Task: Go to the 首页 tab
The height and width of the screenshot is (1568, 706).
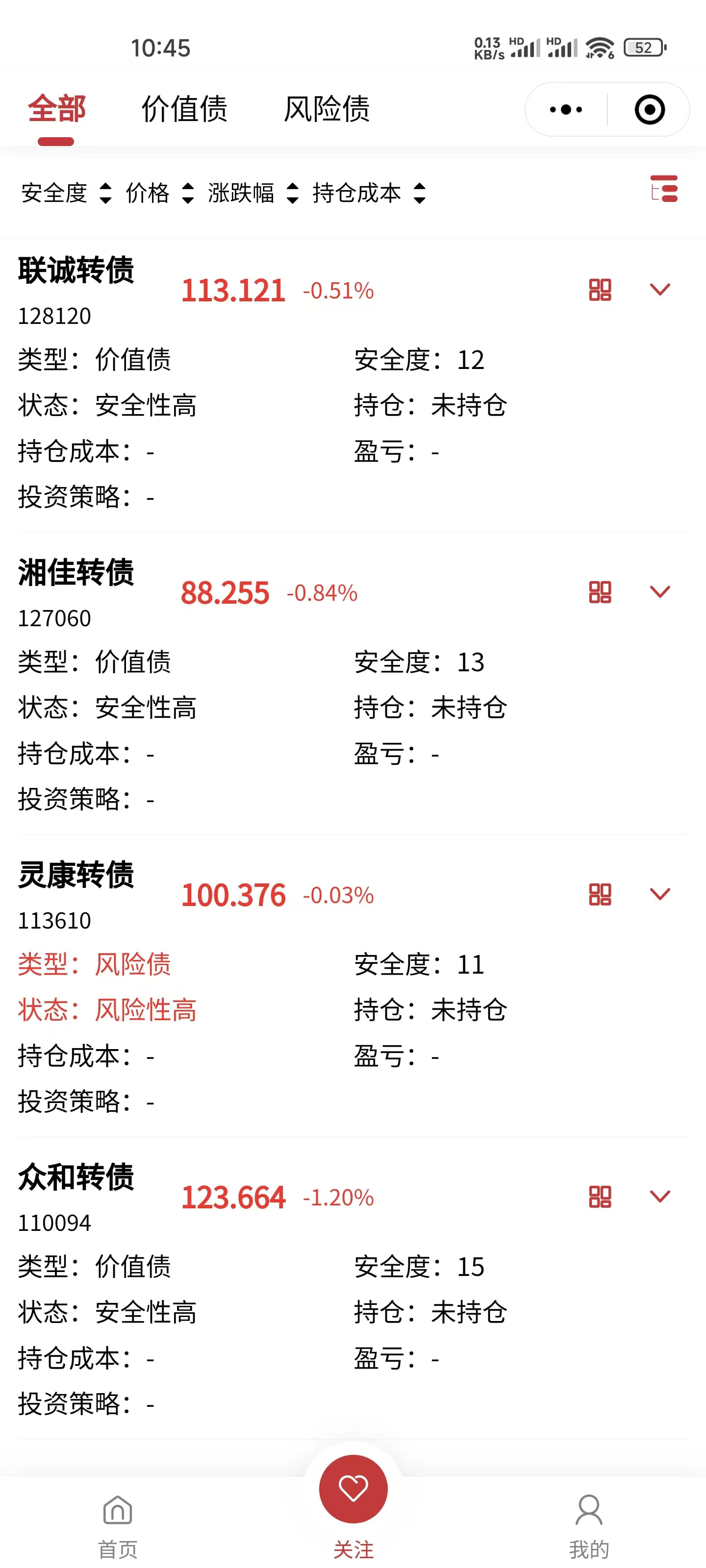Action: pos(118,1525)
